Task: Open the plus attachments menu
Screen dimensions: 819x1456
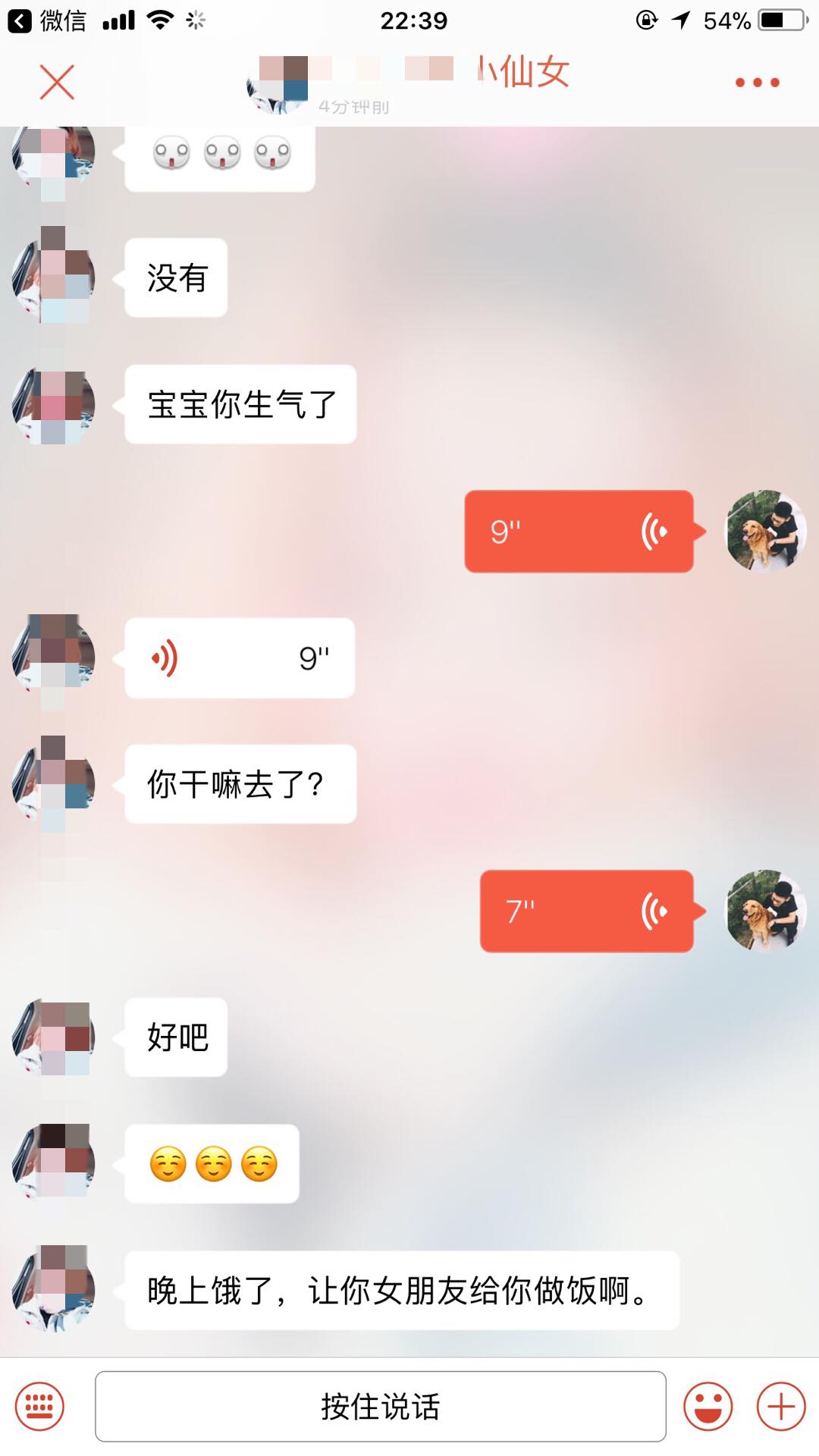Action: click(781, 1407)
